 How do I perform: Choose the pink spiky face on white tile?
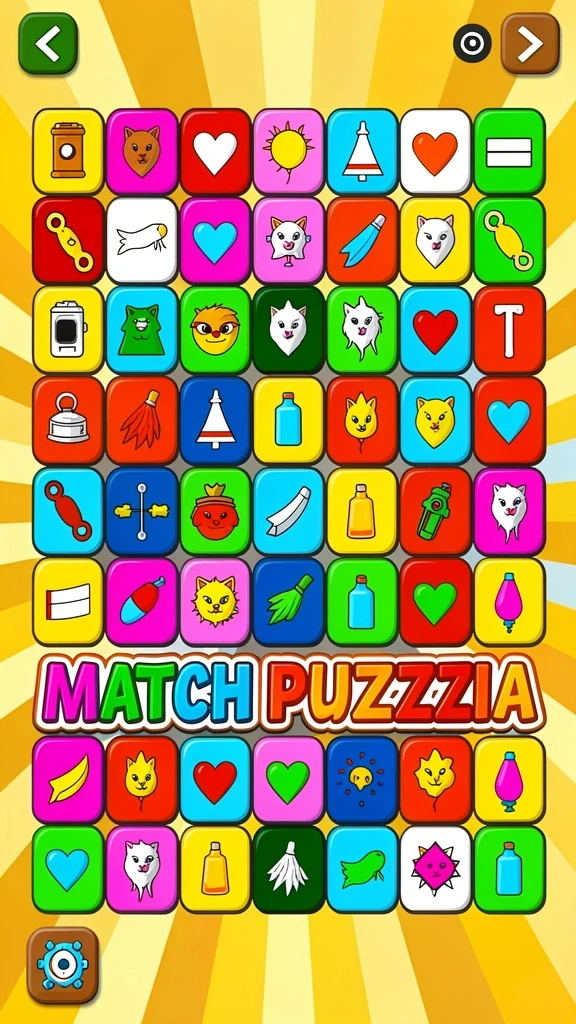[436, 869]
